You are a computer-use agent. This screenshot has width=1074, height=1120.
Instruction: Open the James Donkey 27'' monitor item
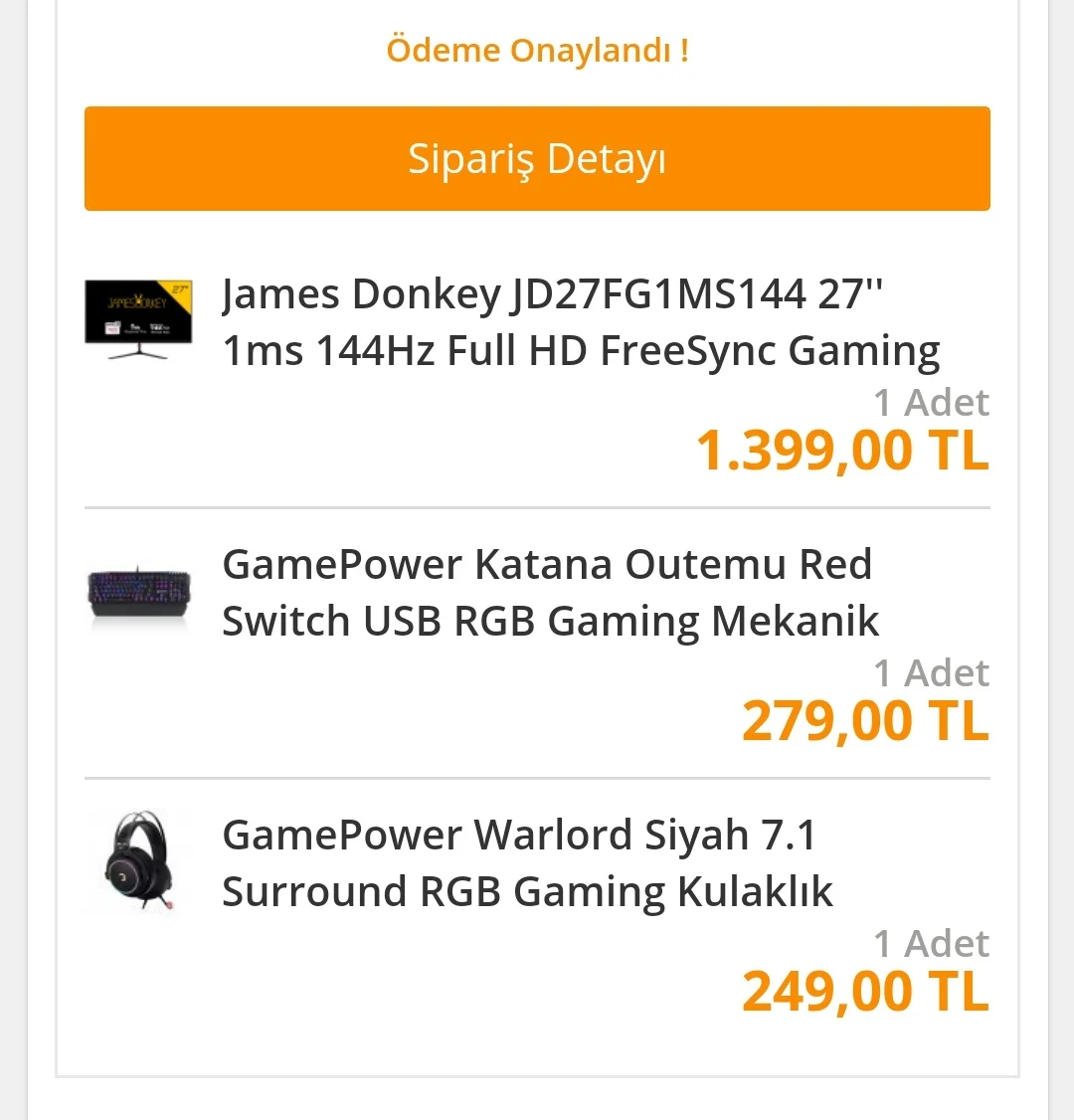click(581, 322)
